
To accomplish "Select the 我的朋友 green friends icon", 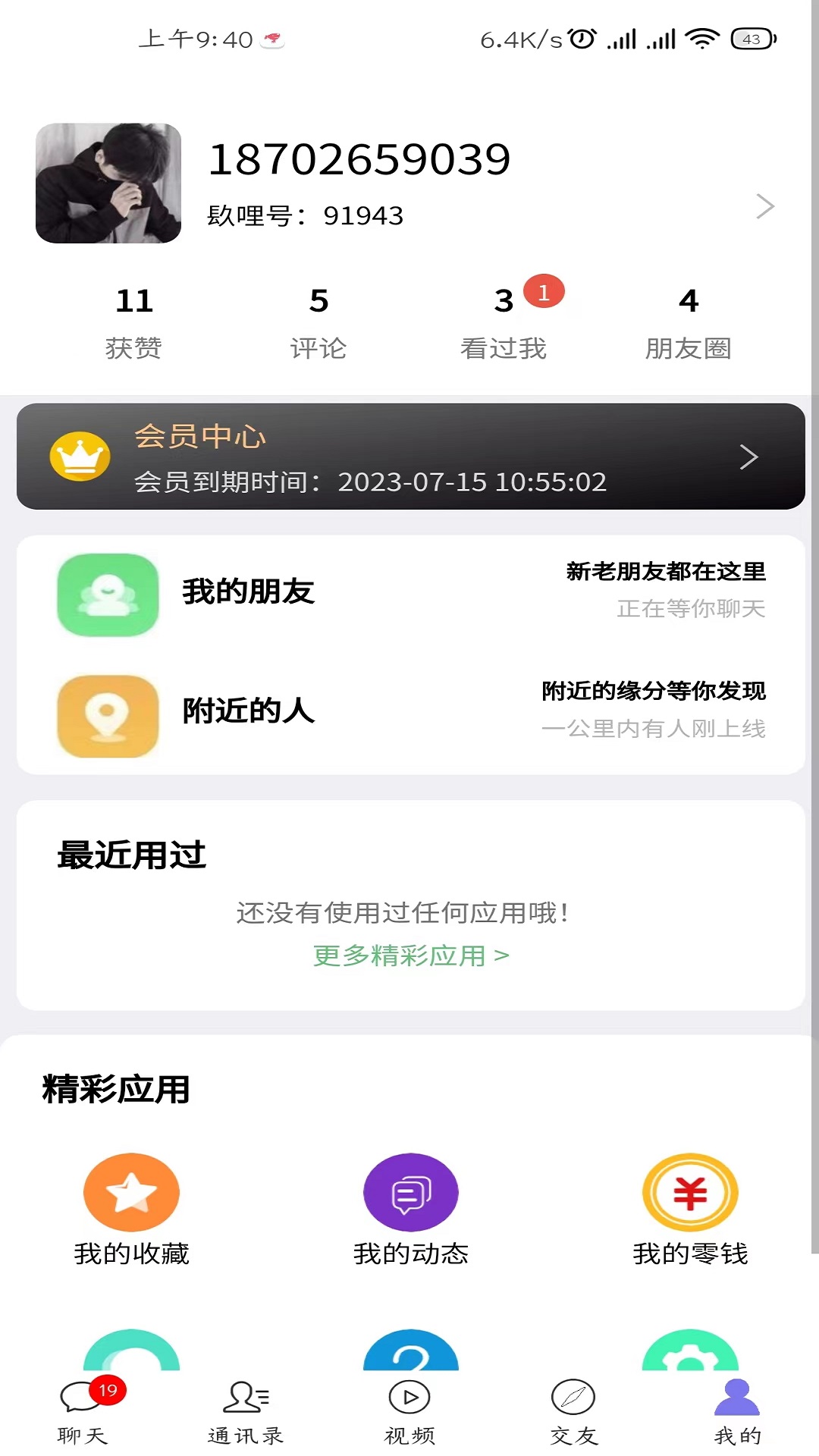I will [107, 595].
